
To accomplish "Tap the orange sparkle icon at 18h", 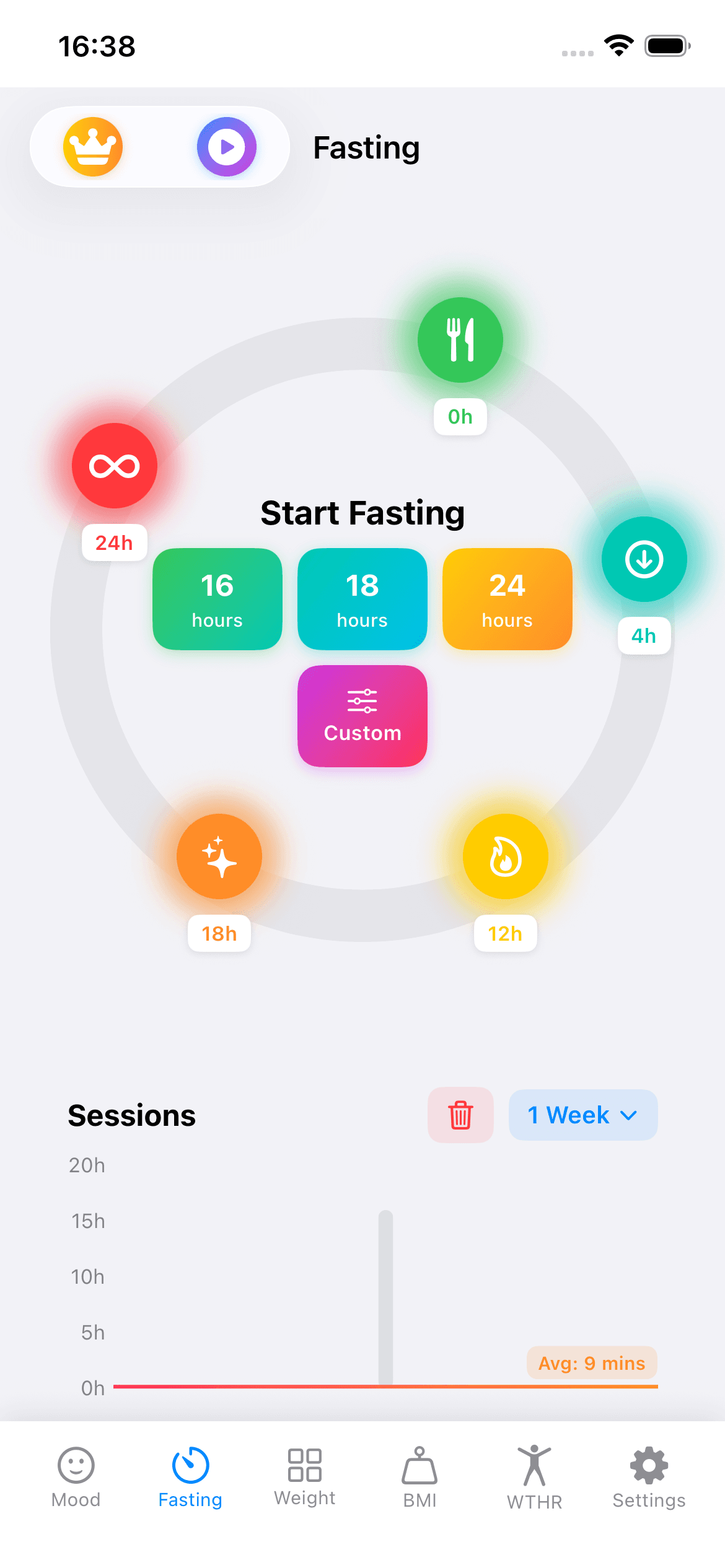I will click(219, 856).
